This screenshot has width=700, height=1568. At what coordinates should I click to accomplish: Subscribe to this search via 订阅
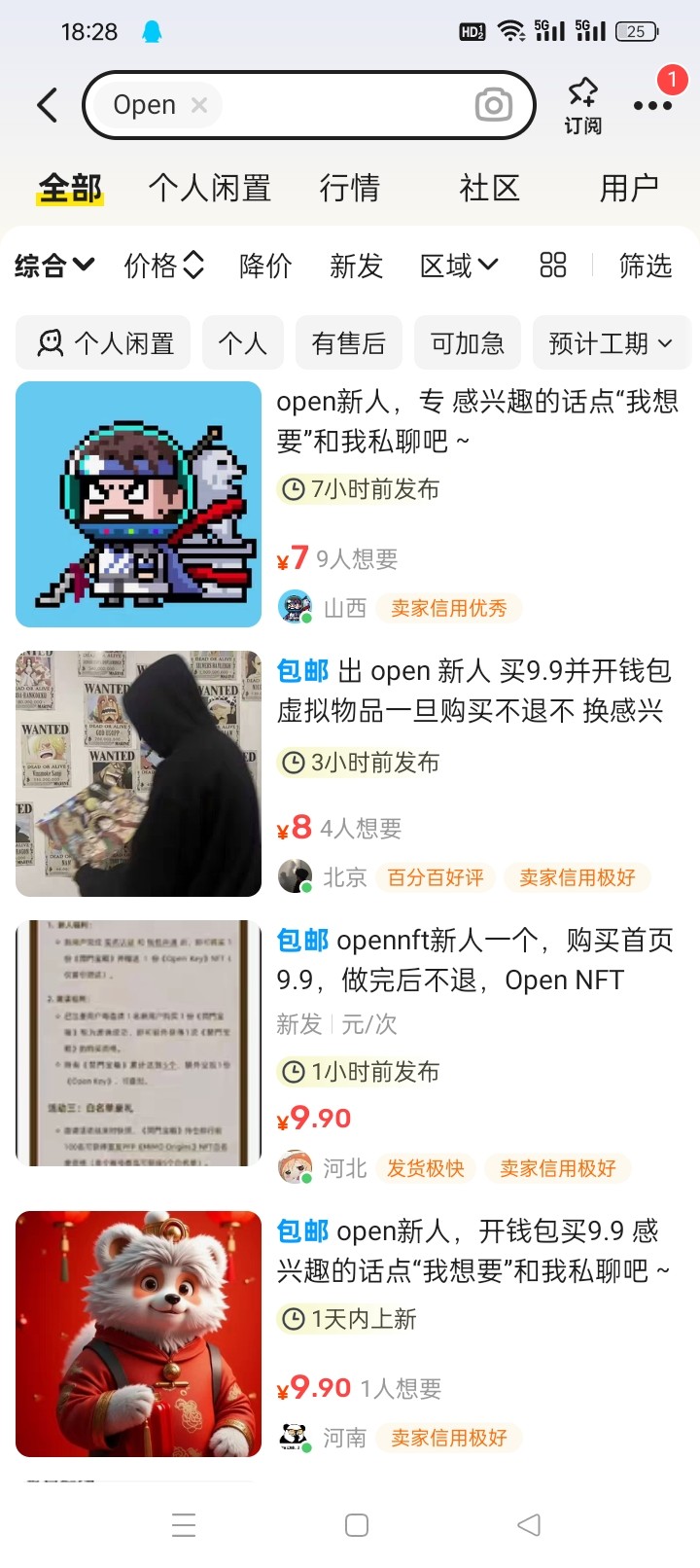point(582,105)
